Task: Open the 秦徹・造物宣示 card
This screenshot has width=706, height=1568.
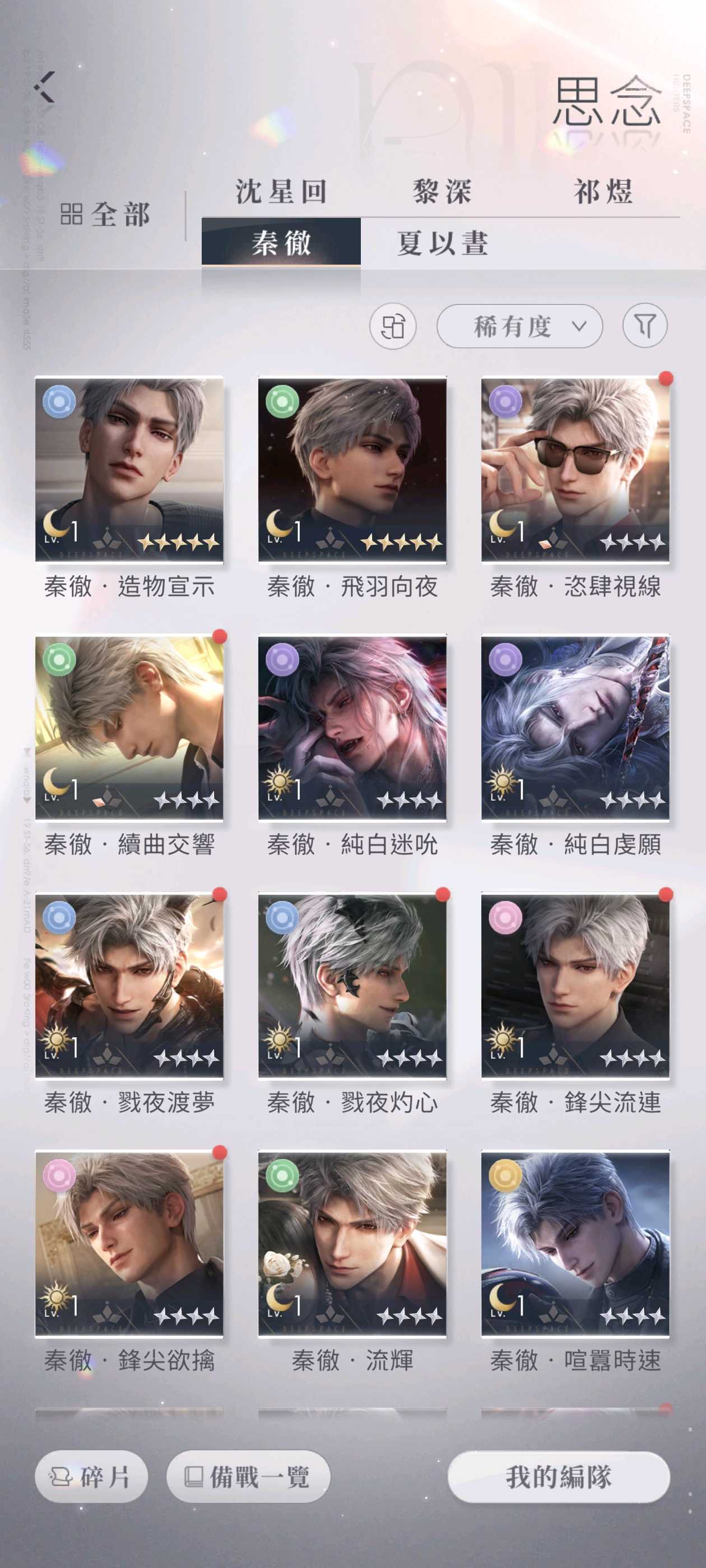Action: pos(129,469)
